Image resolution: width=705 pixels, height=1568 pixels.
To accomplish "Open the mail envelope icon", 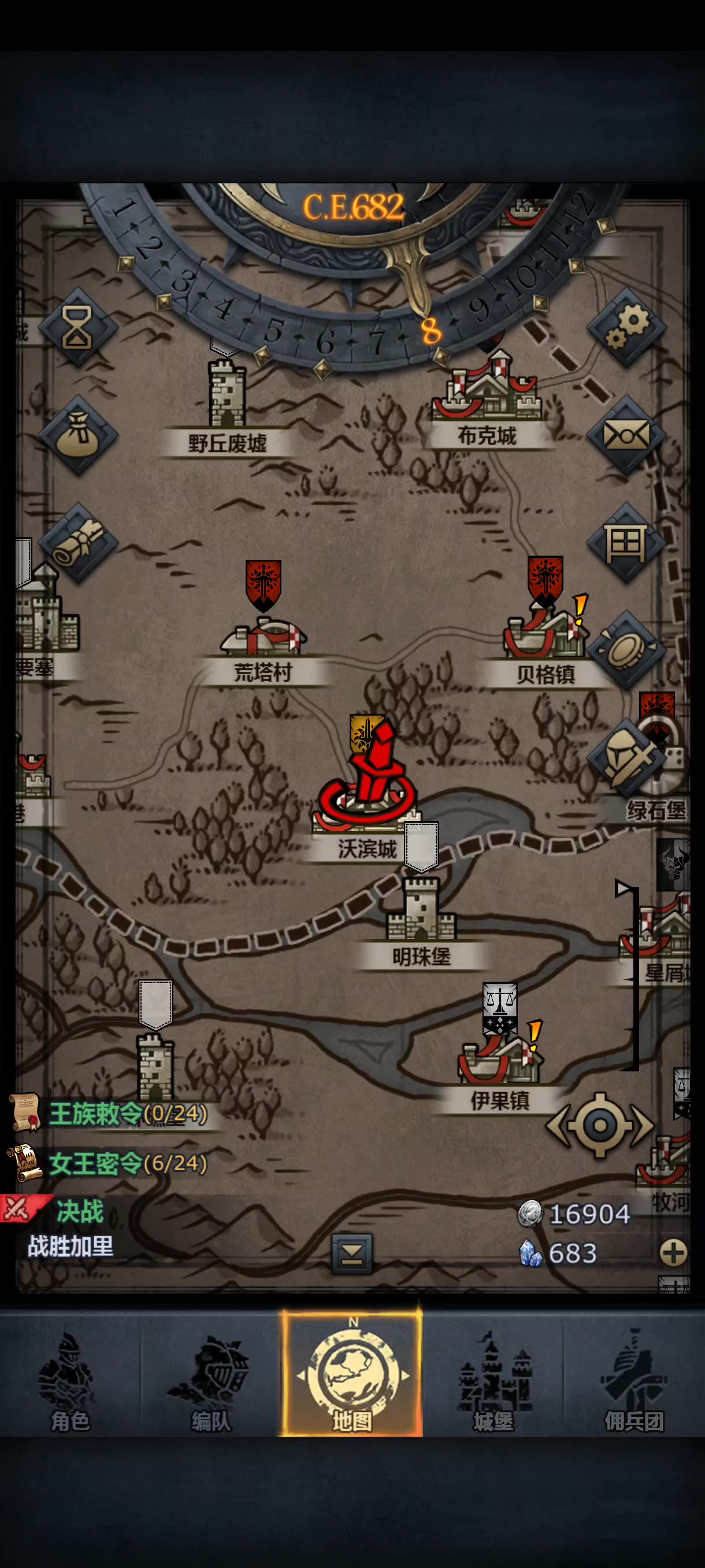I will [x=626, y=435].
